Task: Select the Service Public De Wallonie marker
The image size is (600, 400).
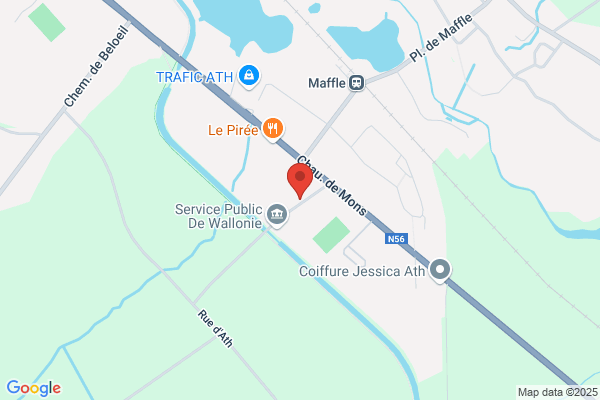Action: pyautogui.click(x=277, y=216)
